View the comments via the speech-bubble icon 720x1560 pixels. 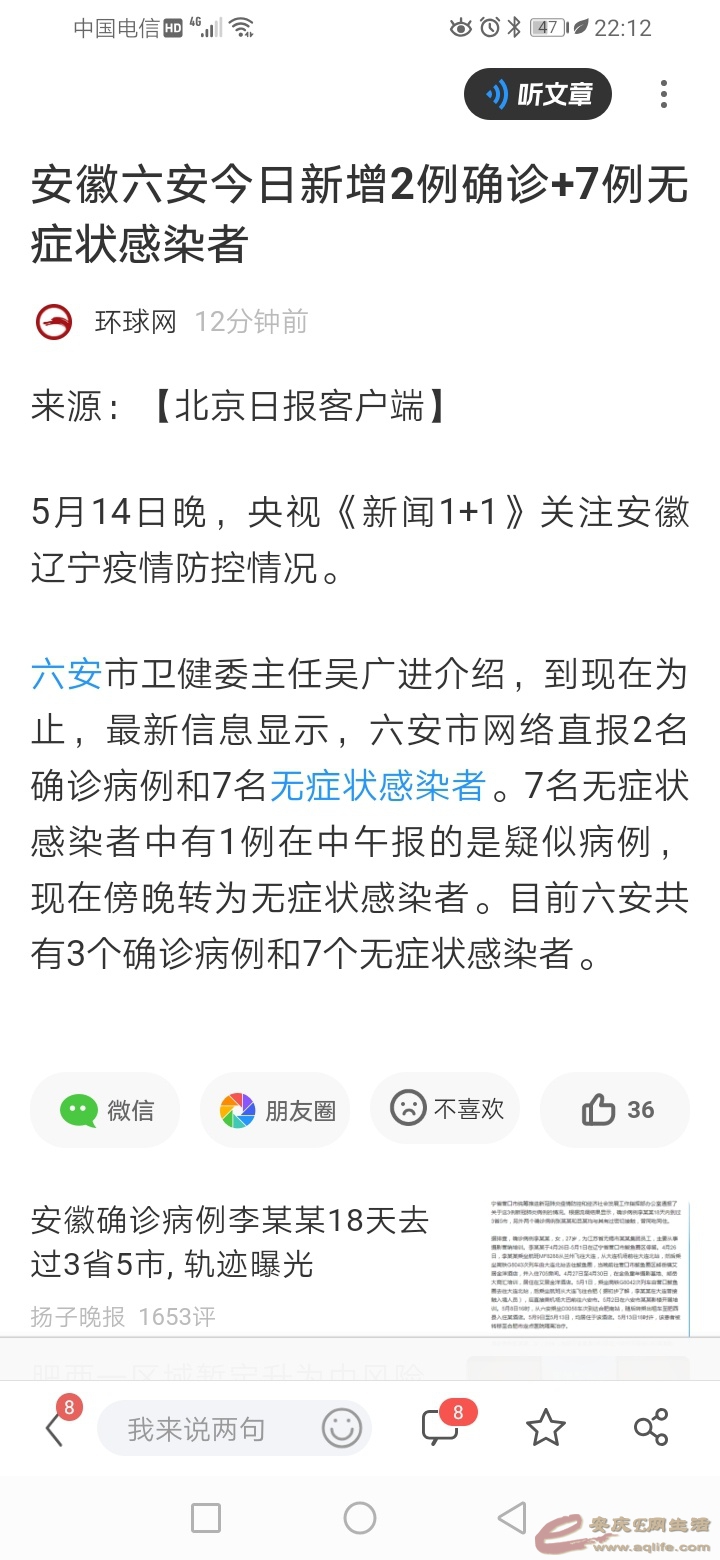(x=441, y=1427)
